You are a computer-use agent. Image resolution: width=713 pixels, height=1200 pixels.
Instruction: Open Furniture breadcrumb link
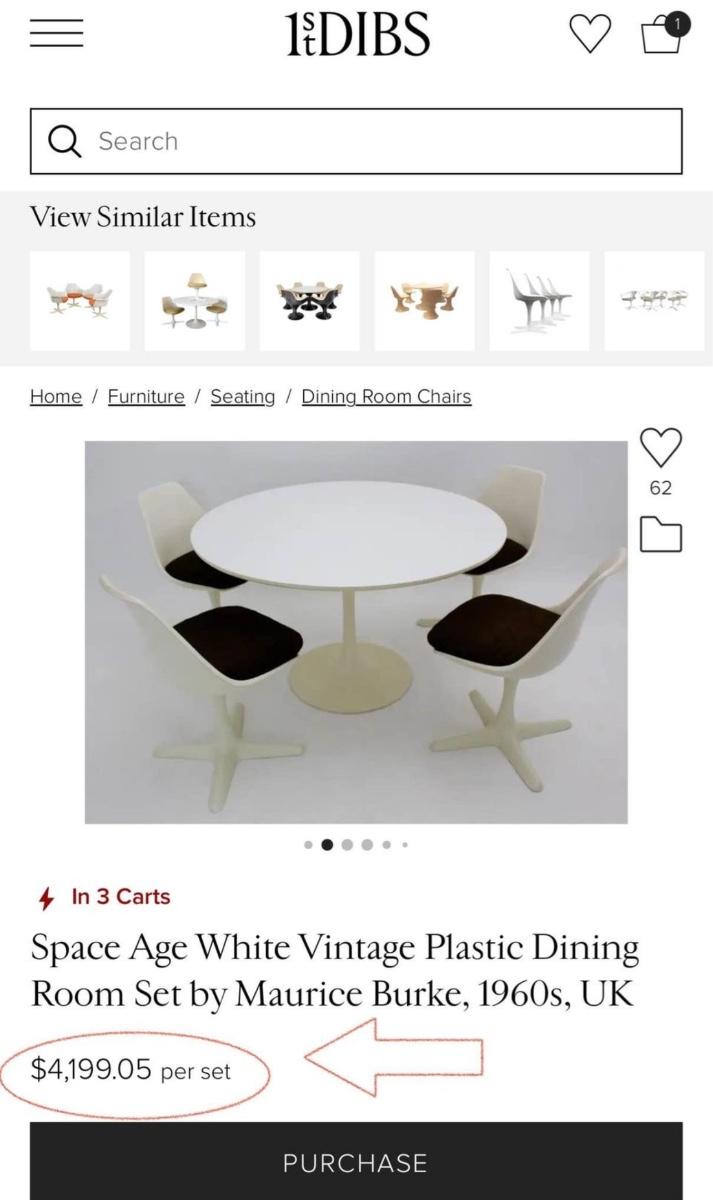[x=146, y=397]
